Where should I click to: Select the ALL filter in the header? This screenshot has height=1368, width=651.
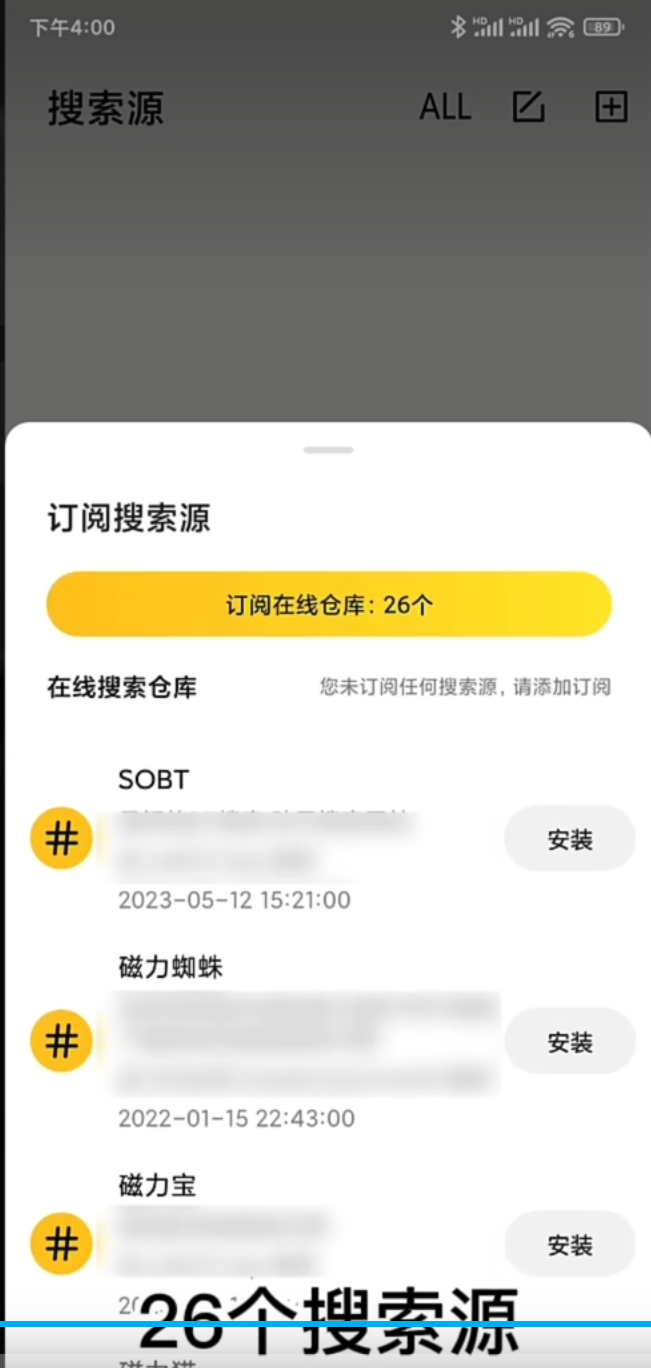tap(445, 107)
